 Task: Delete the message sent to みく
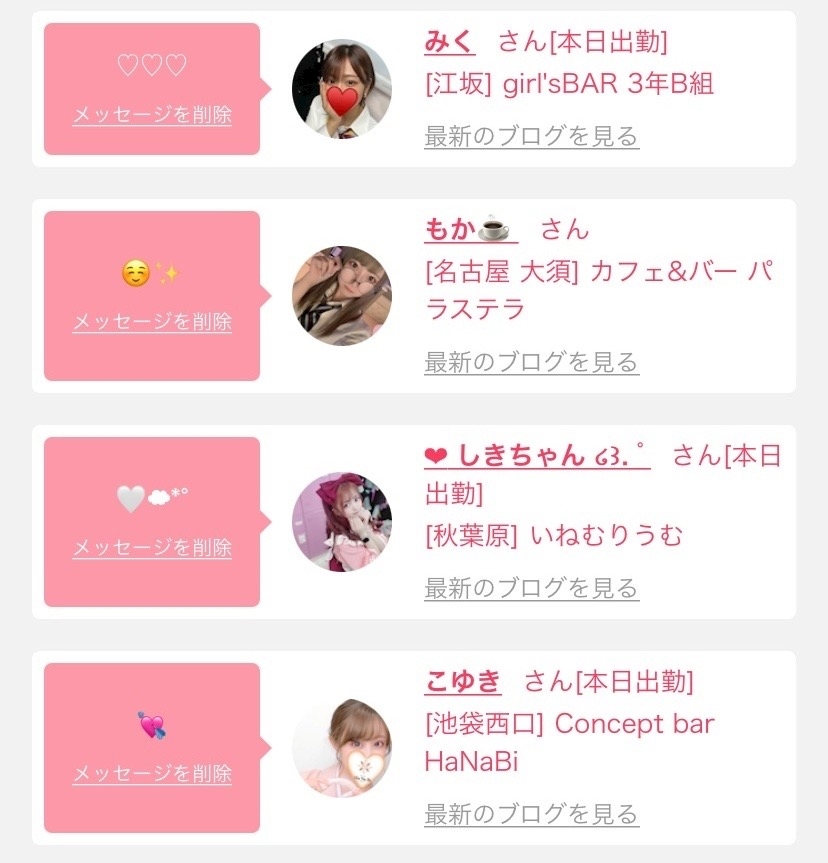coord(152,115)
